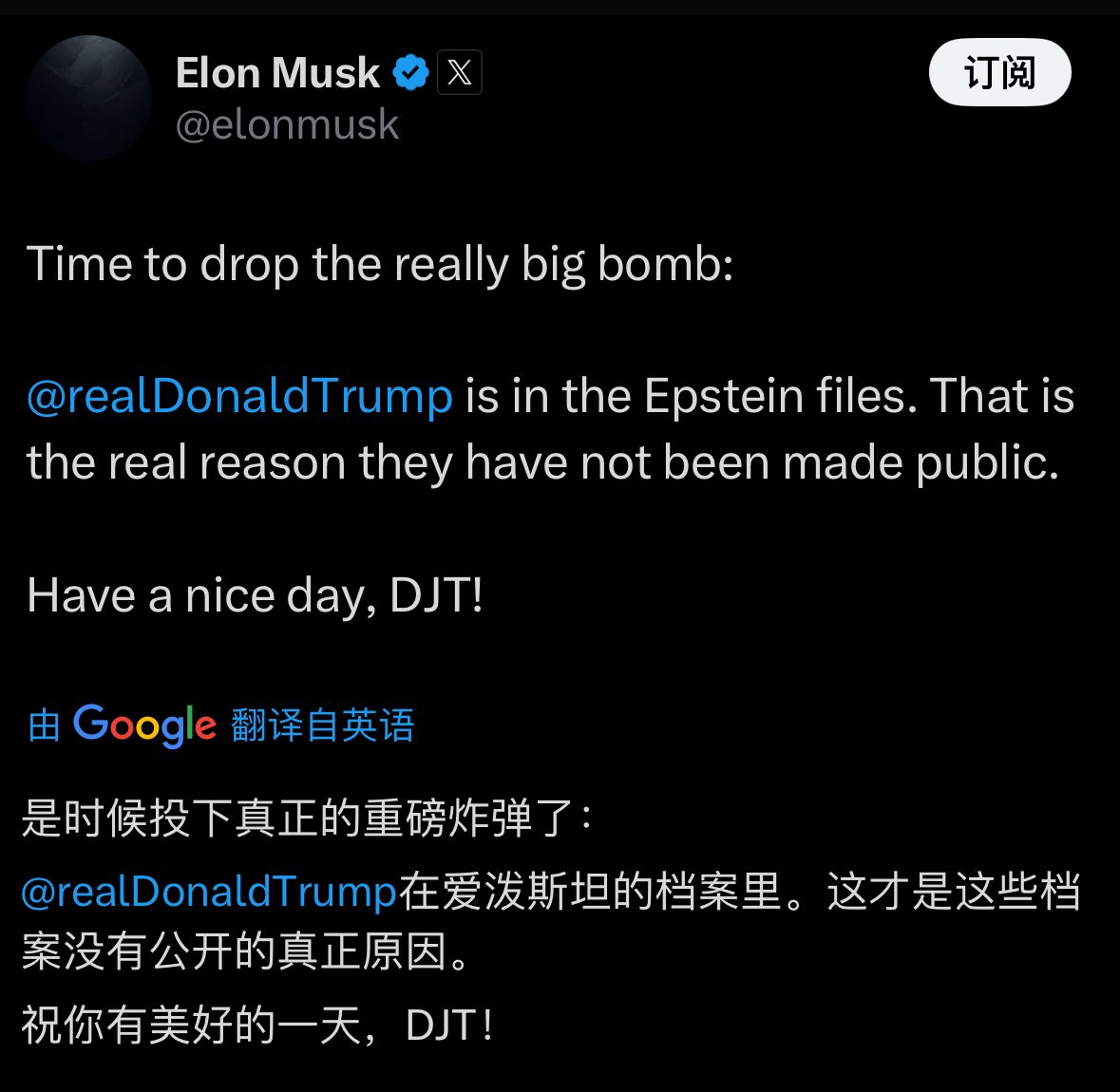Screen dimensions: 1120x1092
Task: Tap the Google 翻译自英语 translation link
Action: click(x=221, y=725)
